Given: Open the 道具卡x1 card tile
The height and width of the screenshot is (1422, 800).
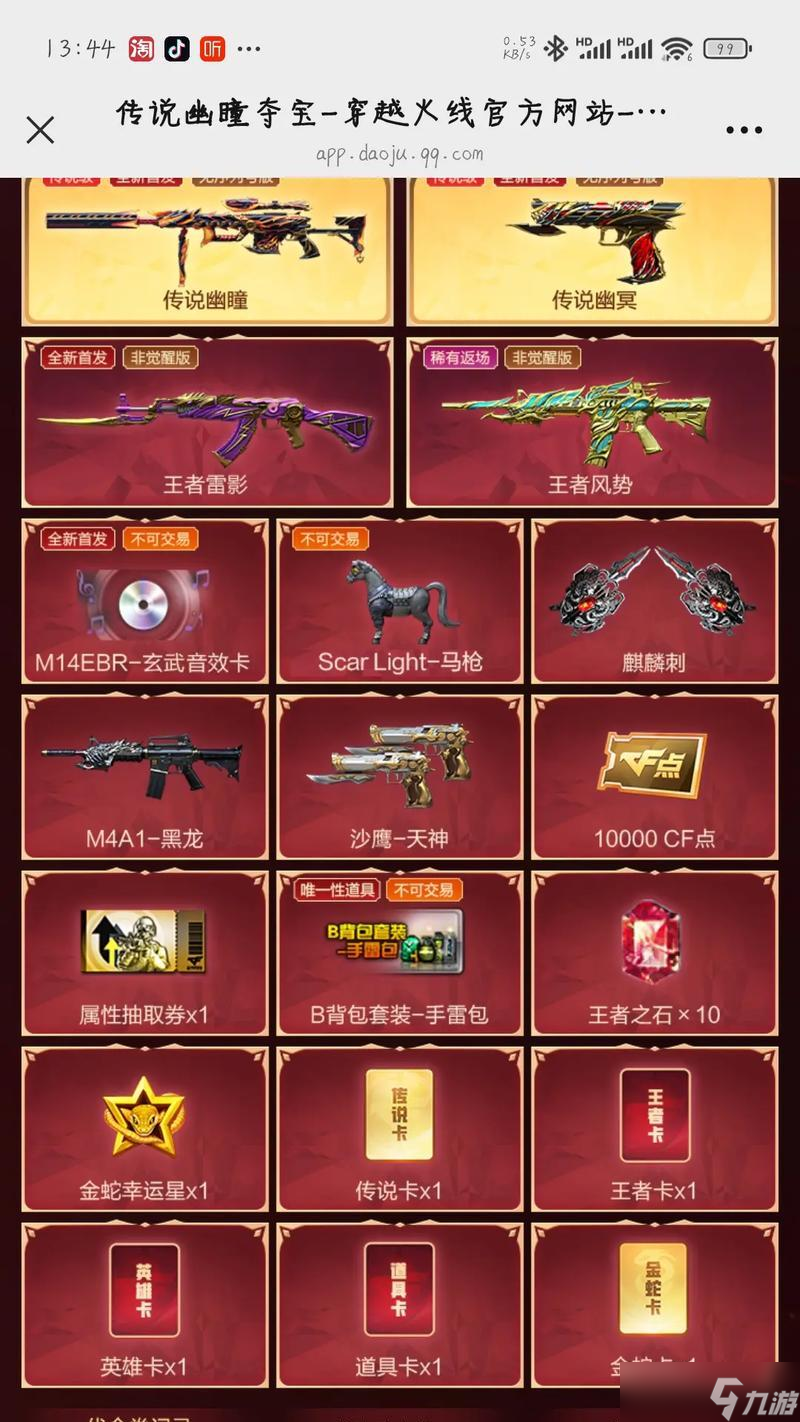Looking at the screenshot, I should tap(400, 1305).
